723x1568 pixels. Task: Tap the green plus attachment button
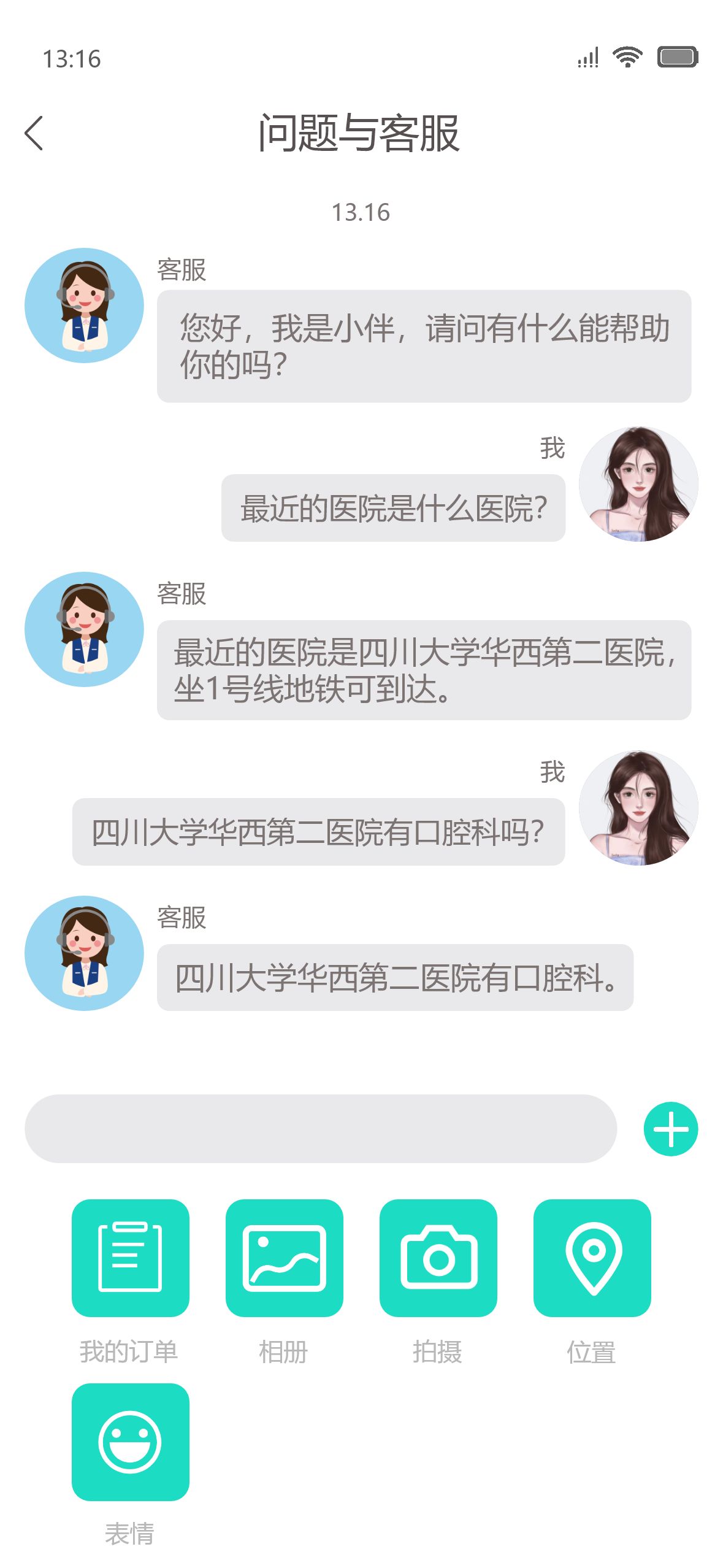tap(670, 1129)
